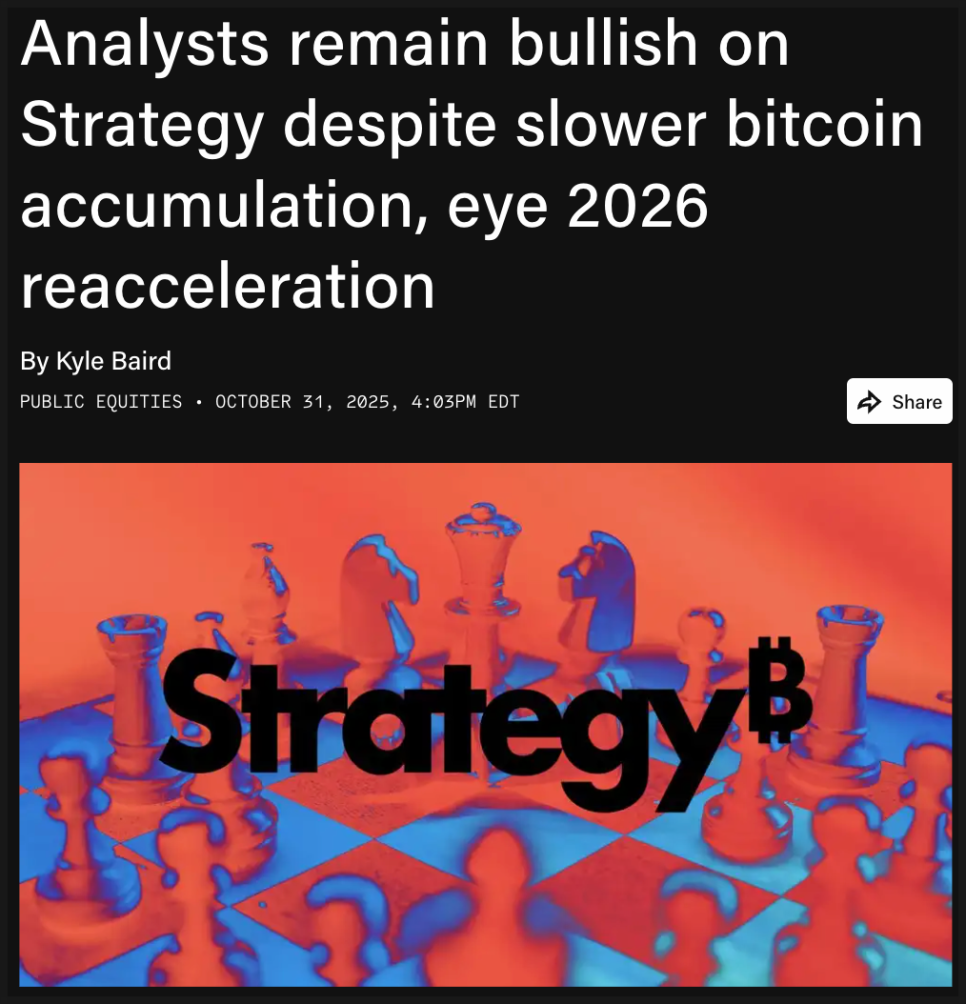Share this Strategy article
966x1004 pixels.
[x=899, y=402]
